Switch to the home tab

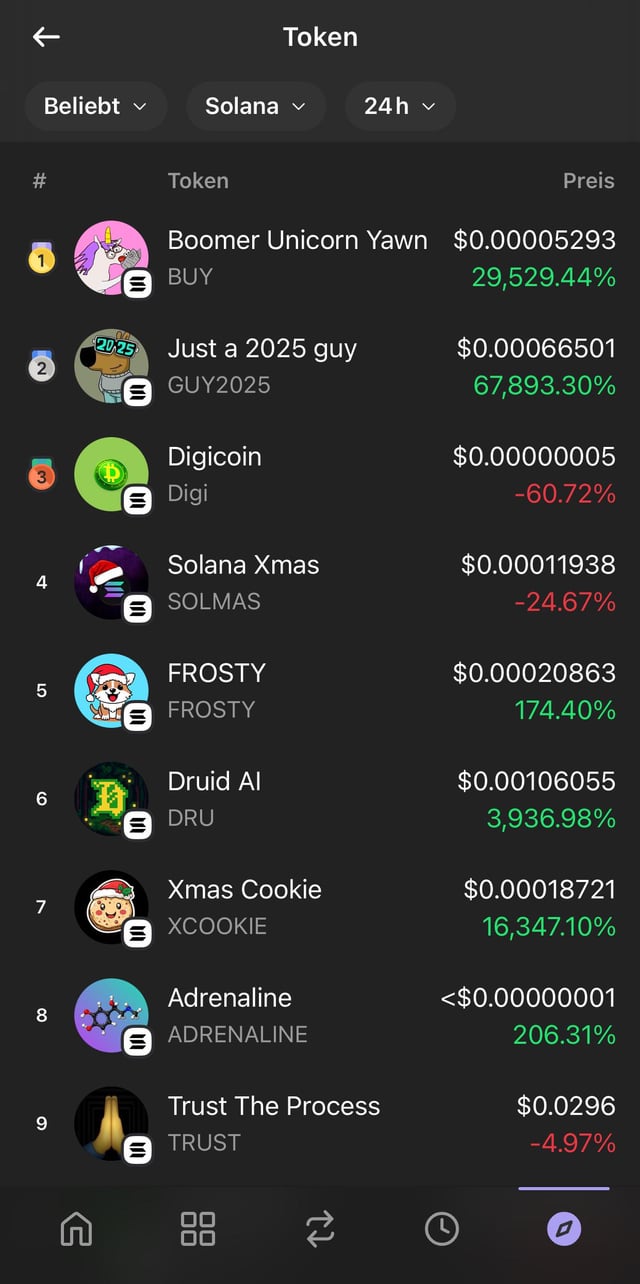[x=76, y=1229]
